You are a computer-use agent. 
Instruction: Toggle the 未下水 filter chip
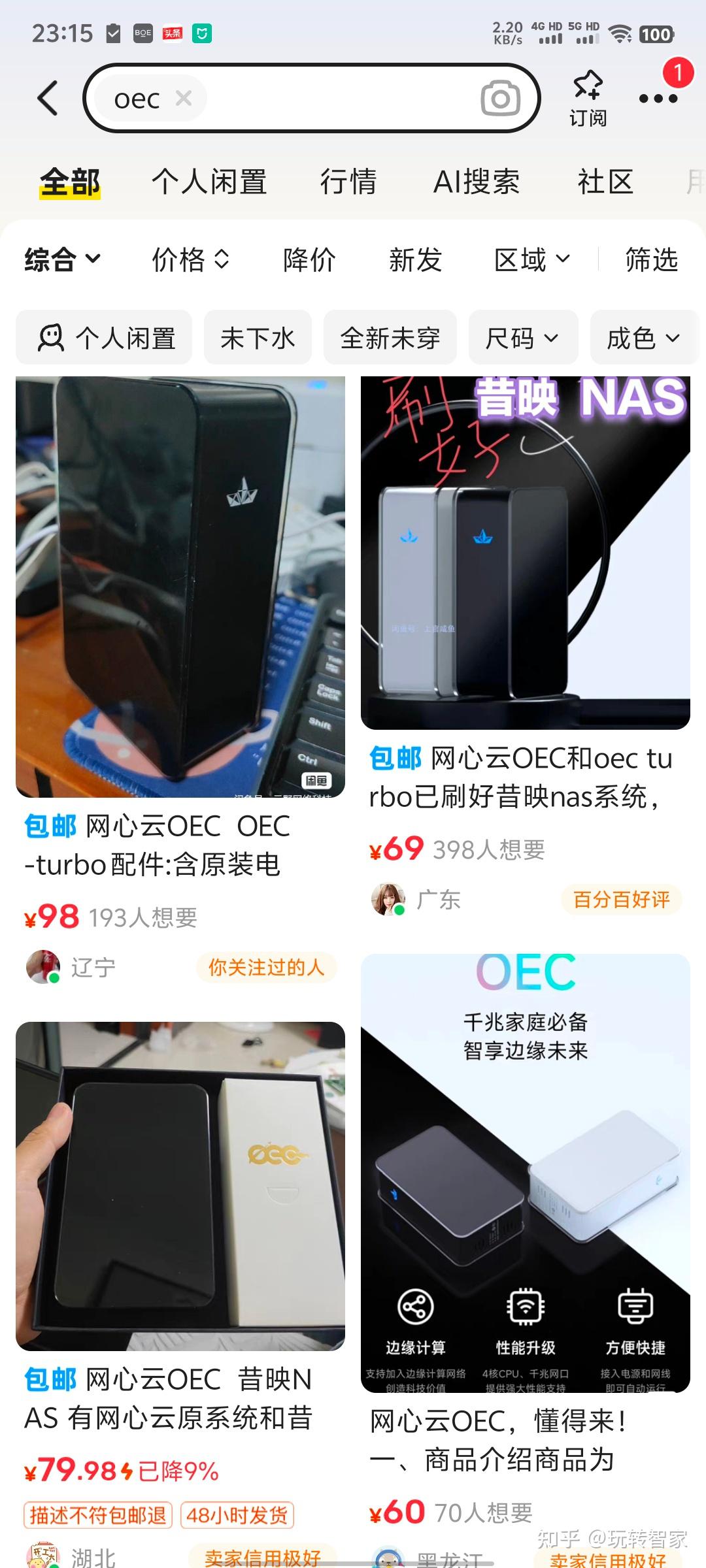click(257, 338)
